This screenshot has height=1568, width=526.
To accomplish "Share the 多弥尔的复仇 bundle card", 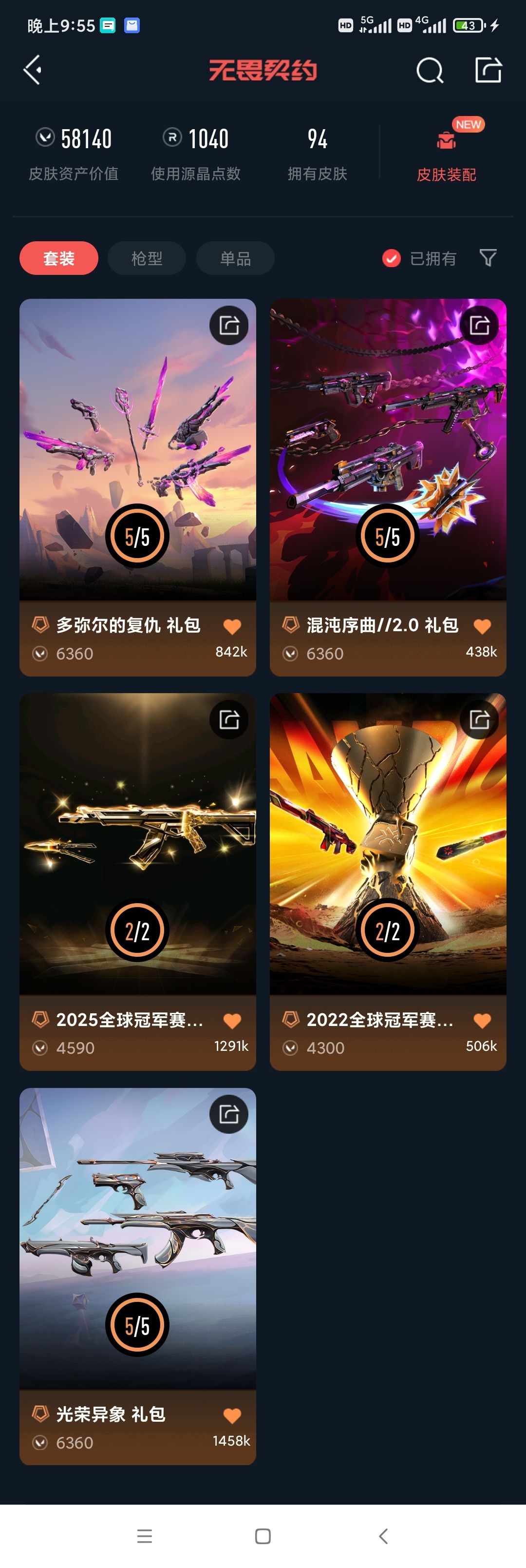I will click(228, 326).
